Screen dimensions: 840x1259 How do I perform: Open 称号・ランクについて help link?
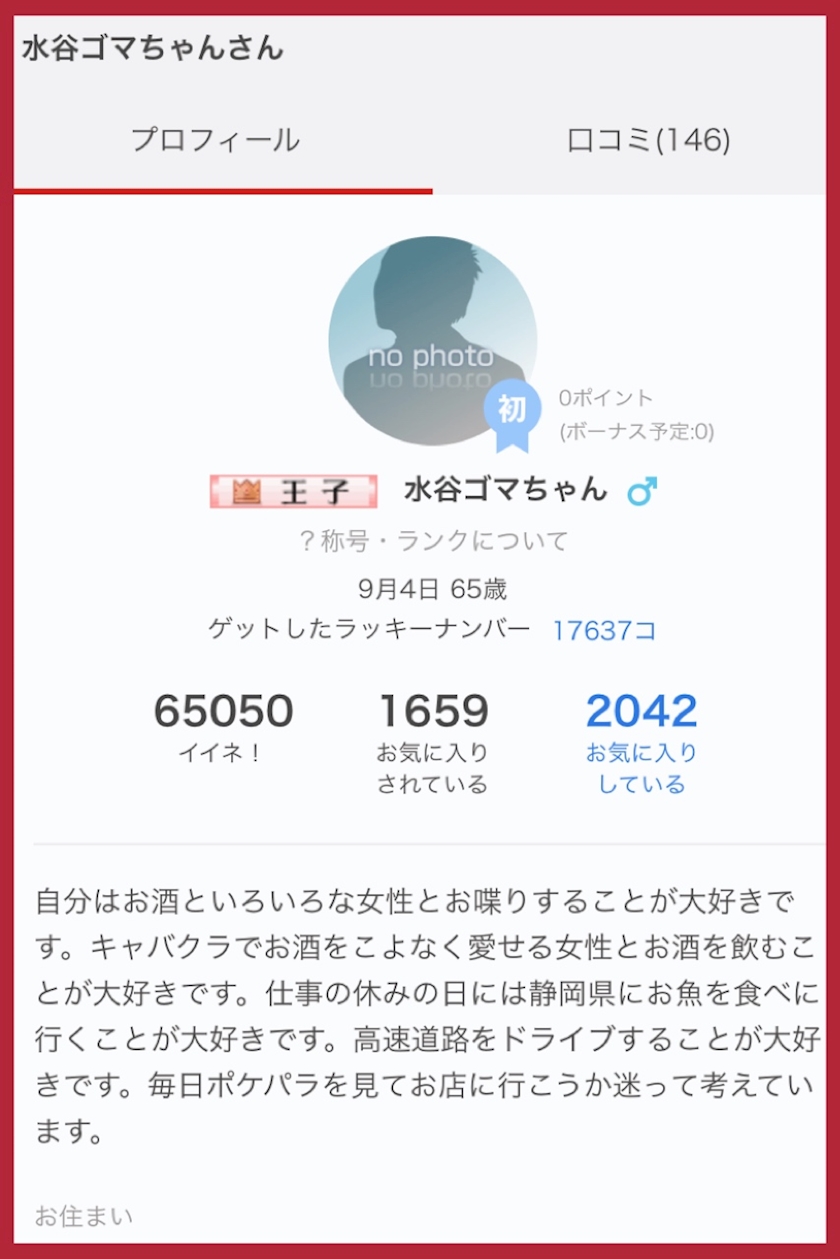(x=433, y=542)
